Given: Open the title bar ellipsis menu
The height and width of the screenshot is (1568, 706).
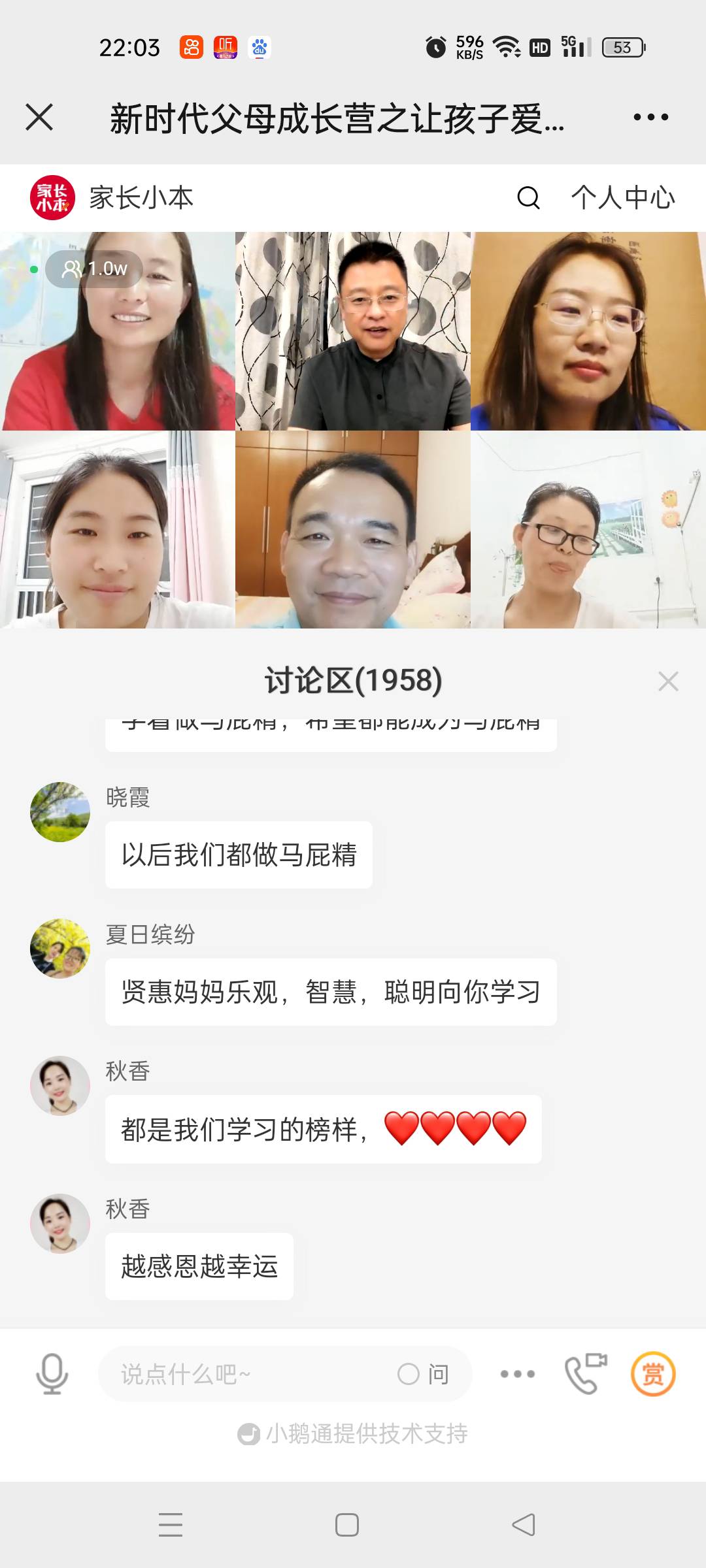Looking at the screenshot, I should click(649, 118).
